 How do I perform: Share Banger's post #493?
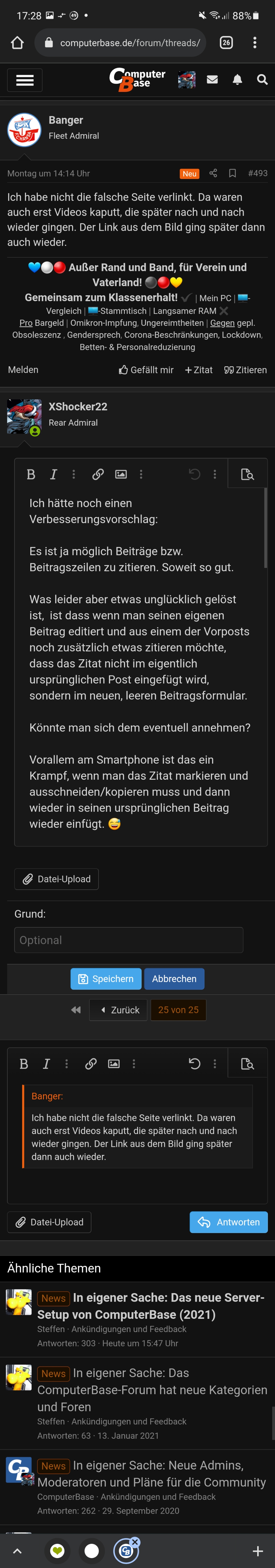pos(213,173)
